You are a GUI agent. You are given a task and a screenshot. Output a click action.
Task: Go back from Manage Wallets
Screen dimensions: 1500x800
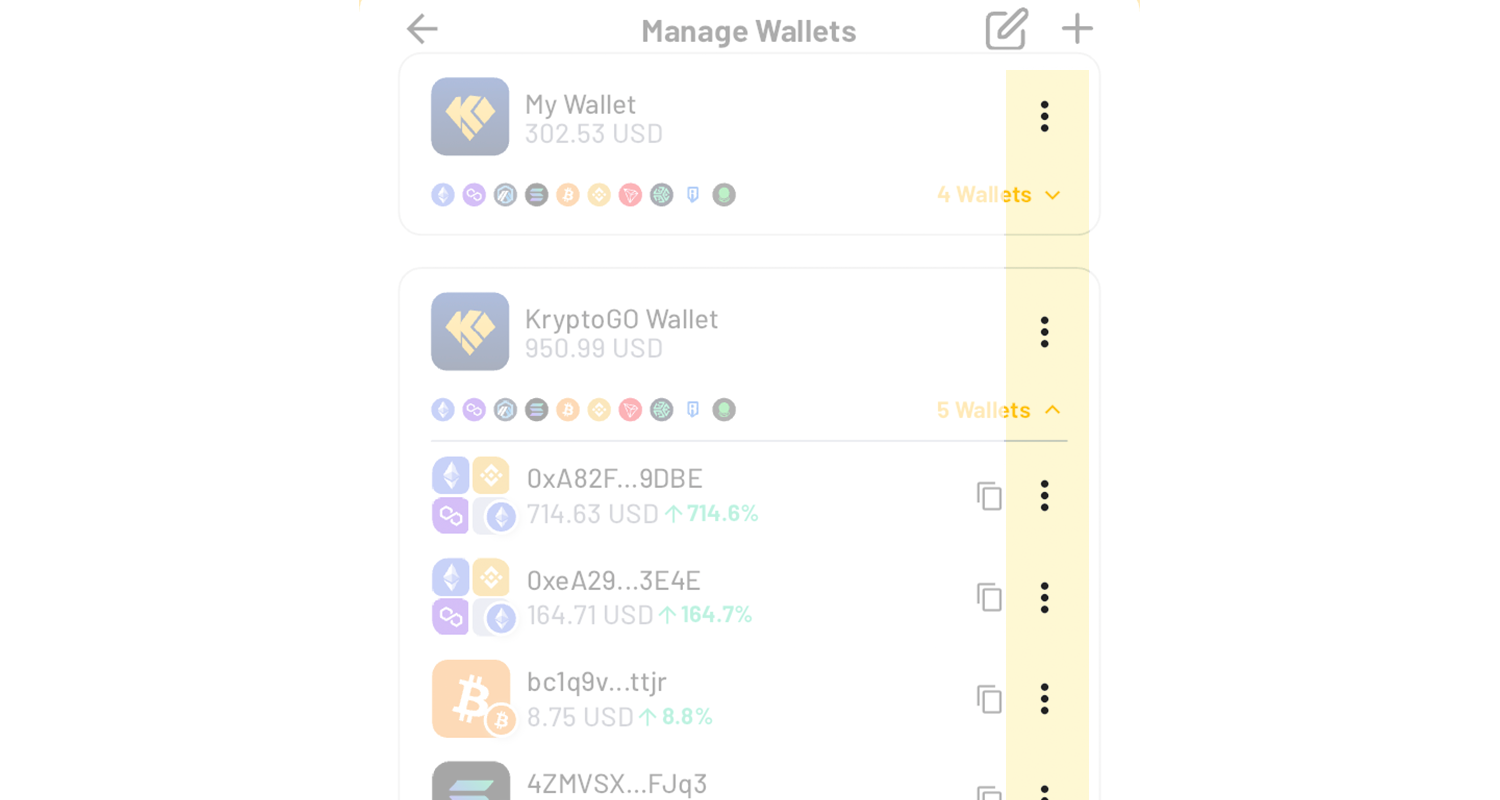pos(422,29)
